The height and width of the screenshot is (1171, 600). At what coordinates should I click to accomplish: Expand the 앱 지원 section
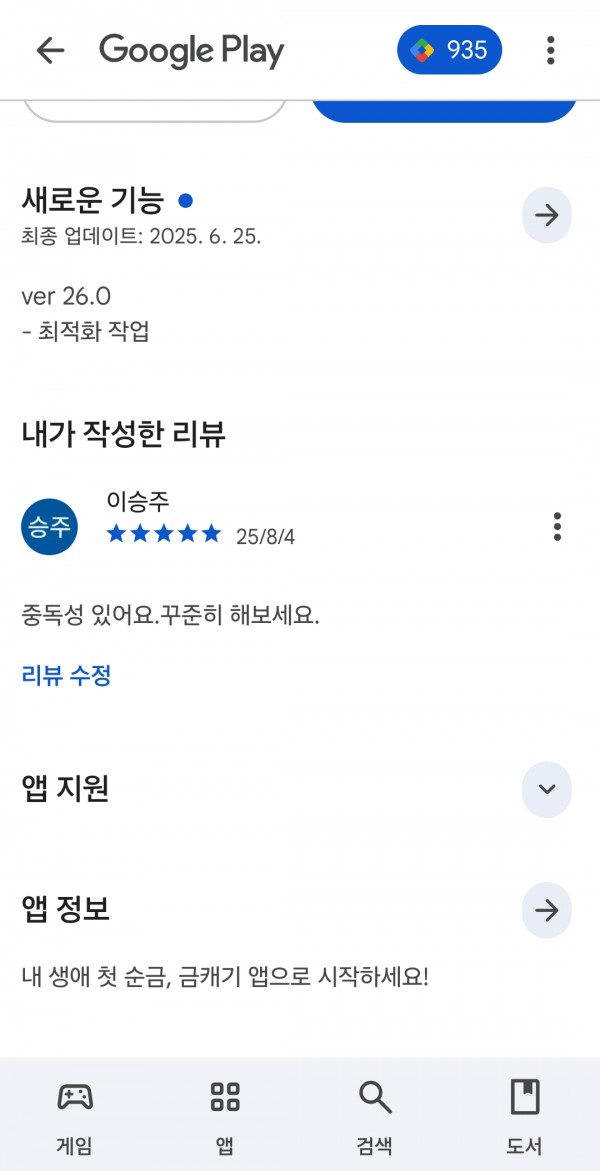[x=546, y=789]
